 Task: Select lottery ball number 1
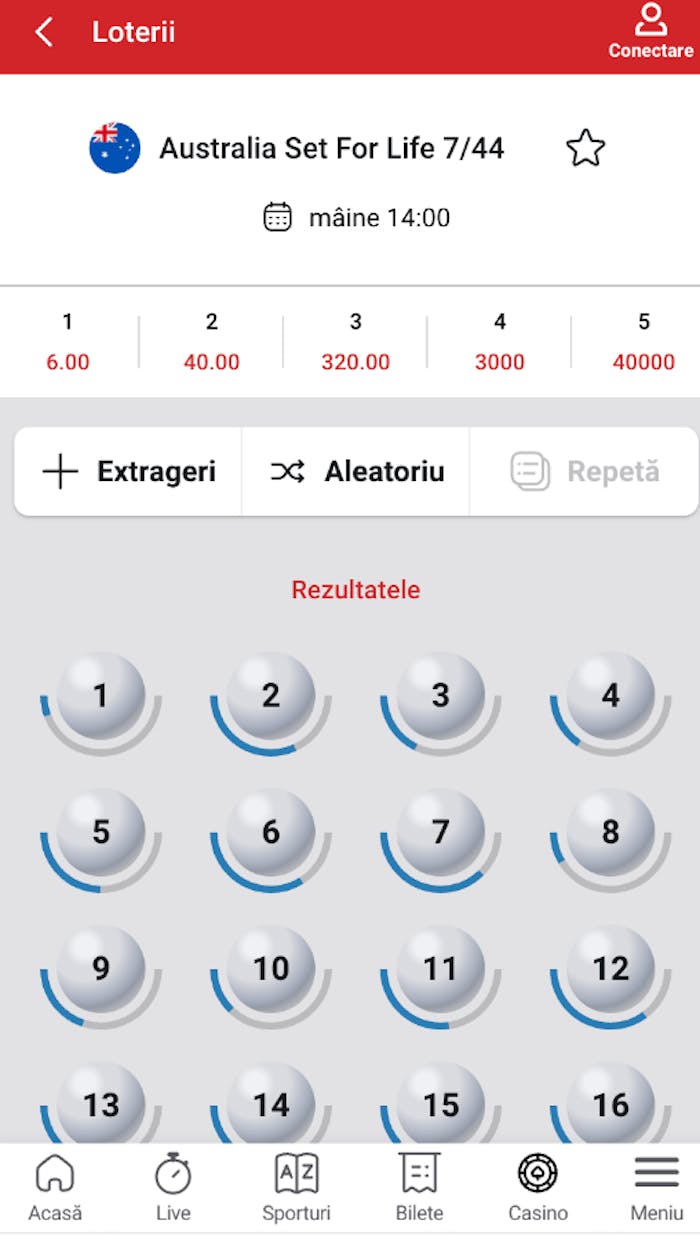click(x=101, y=696)
